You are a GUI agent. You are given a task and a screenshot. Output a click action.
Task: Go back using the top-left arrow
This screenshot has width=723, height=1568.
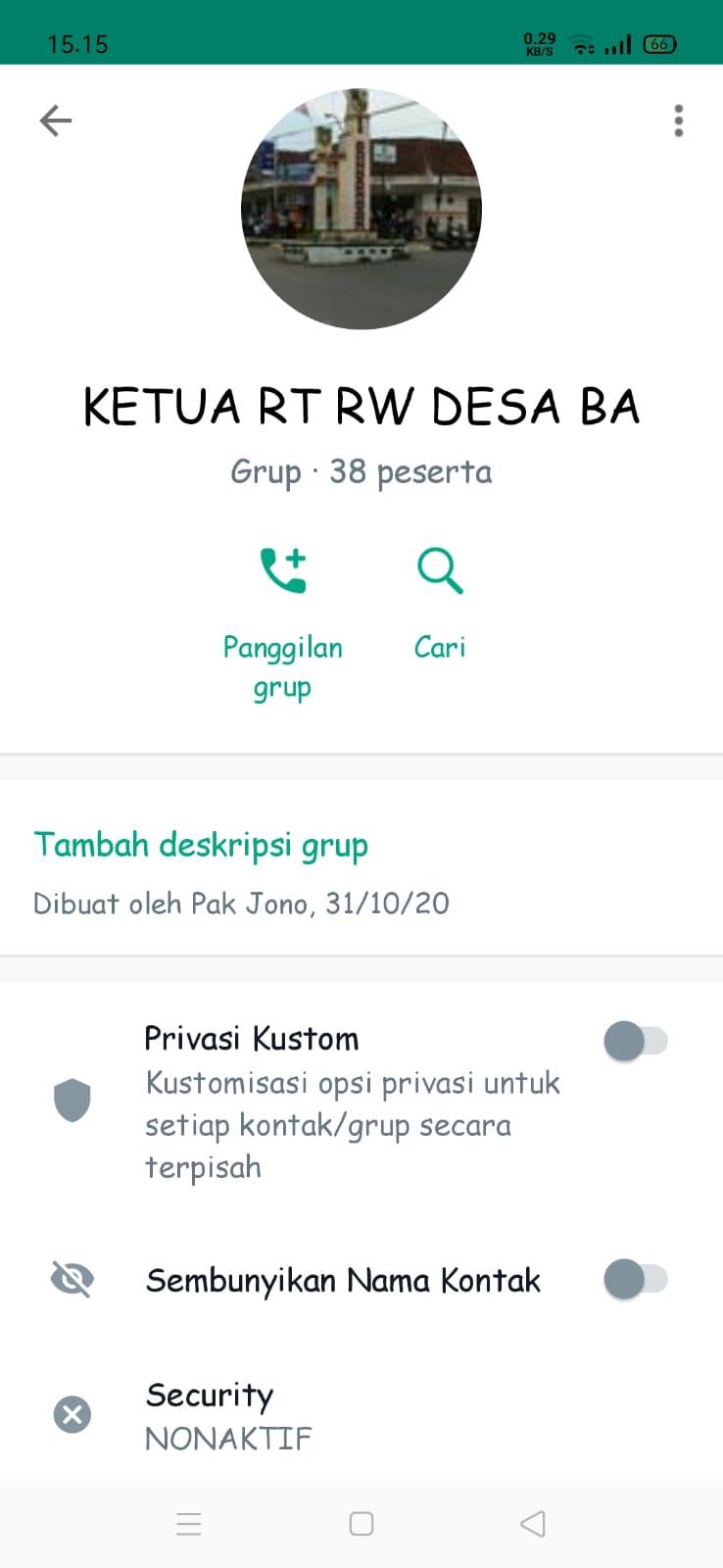[x=56, y=121]
